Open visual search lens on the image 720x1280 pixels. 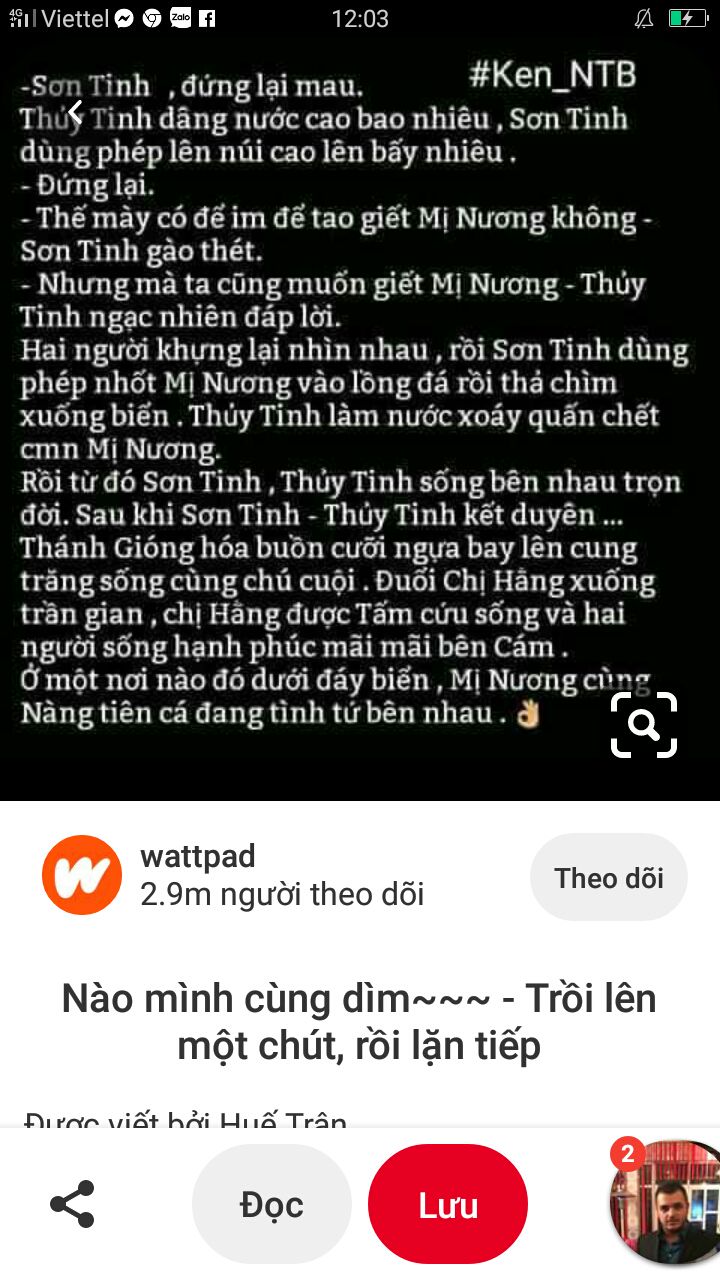click(644, 725)
